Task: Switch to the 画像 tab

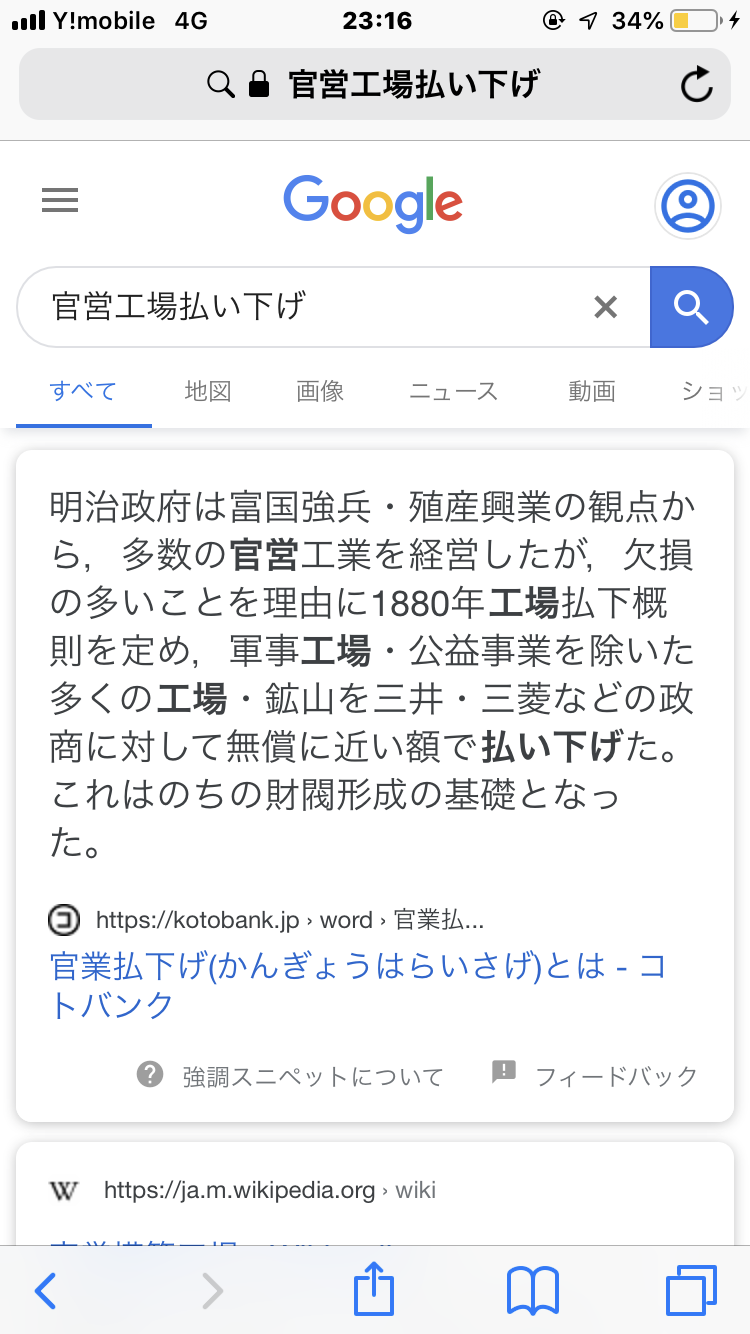Action: click(x=320, y=391)
